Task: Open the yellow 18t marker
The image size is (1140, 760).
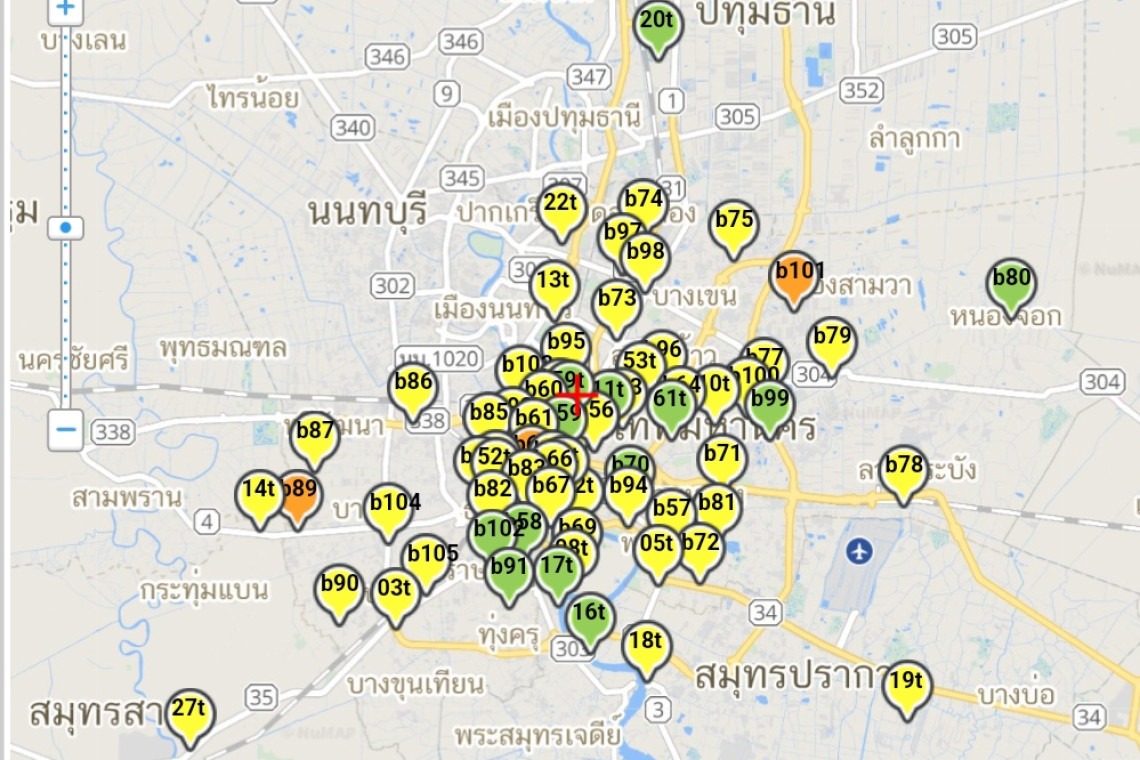Action: (x=645, y=645)
